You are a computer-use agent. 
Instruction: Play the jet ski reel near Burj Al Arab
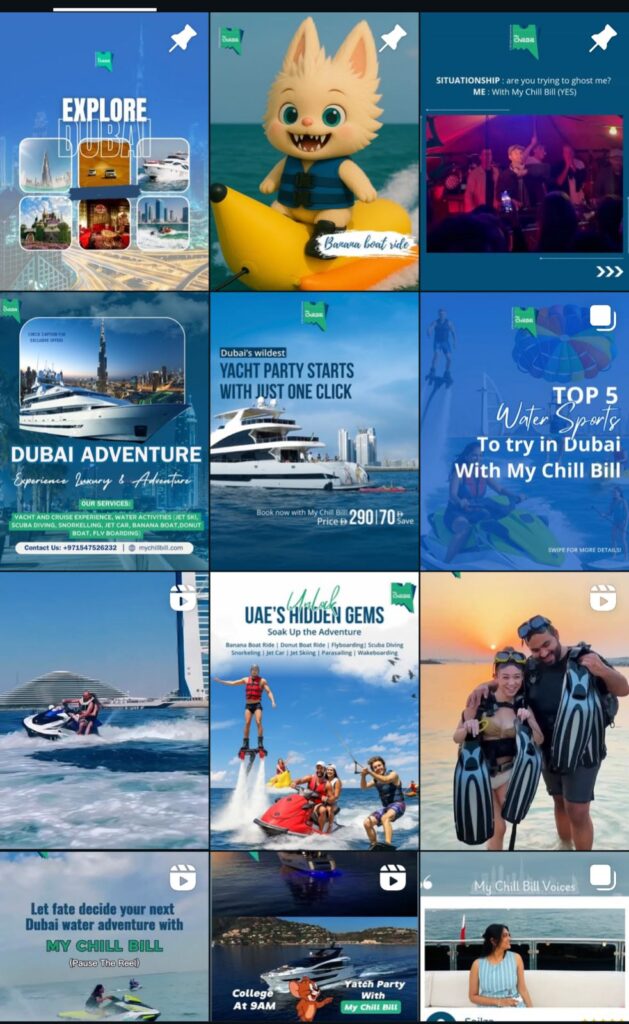(x=104, y=711)
